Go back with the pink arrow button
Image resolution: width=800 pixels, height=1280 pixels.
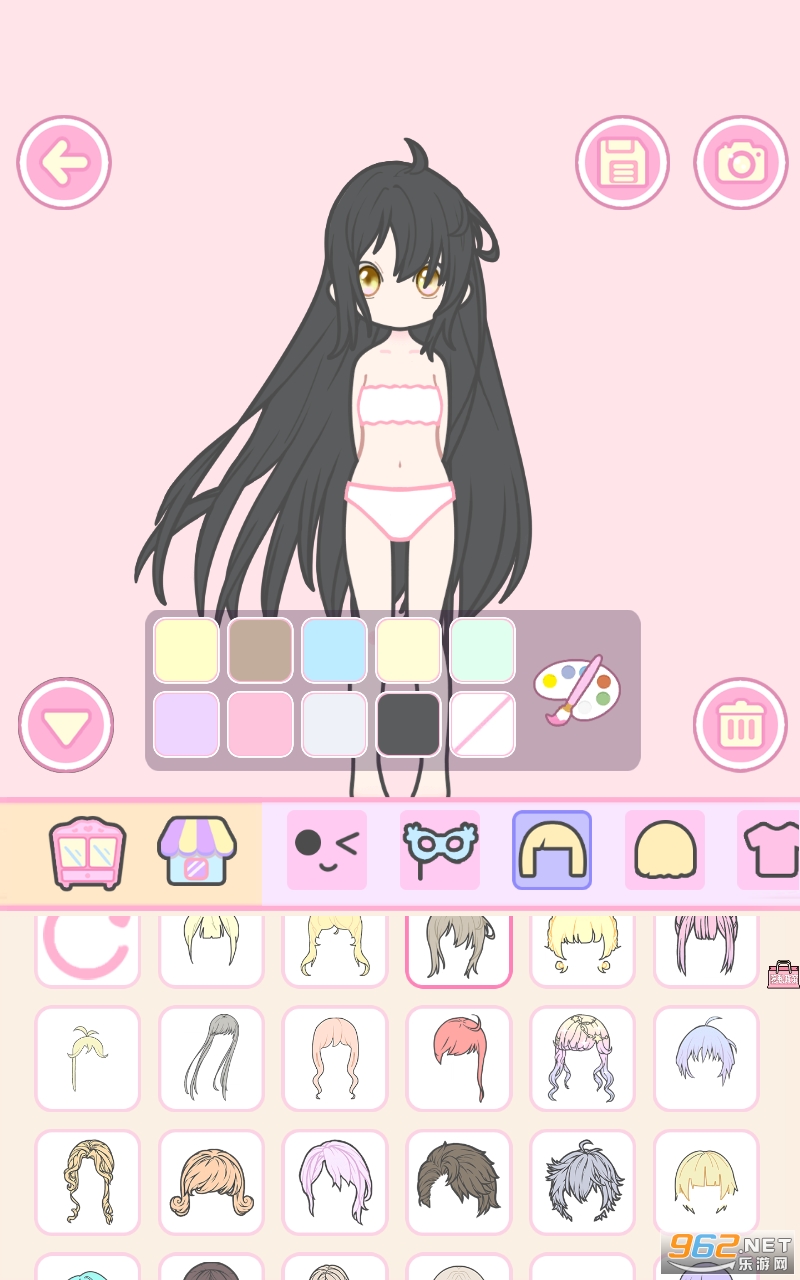tap(64, 163)
